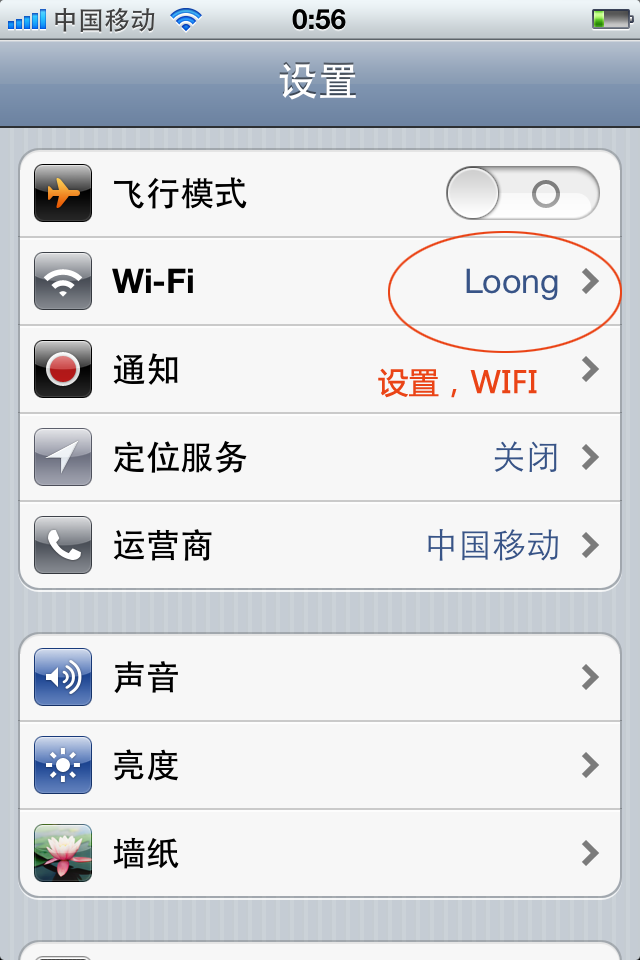
Task: Open 墙纸 wallpaper settings
Action: [320, 854]
